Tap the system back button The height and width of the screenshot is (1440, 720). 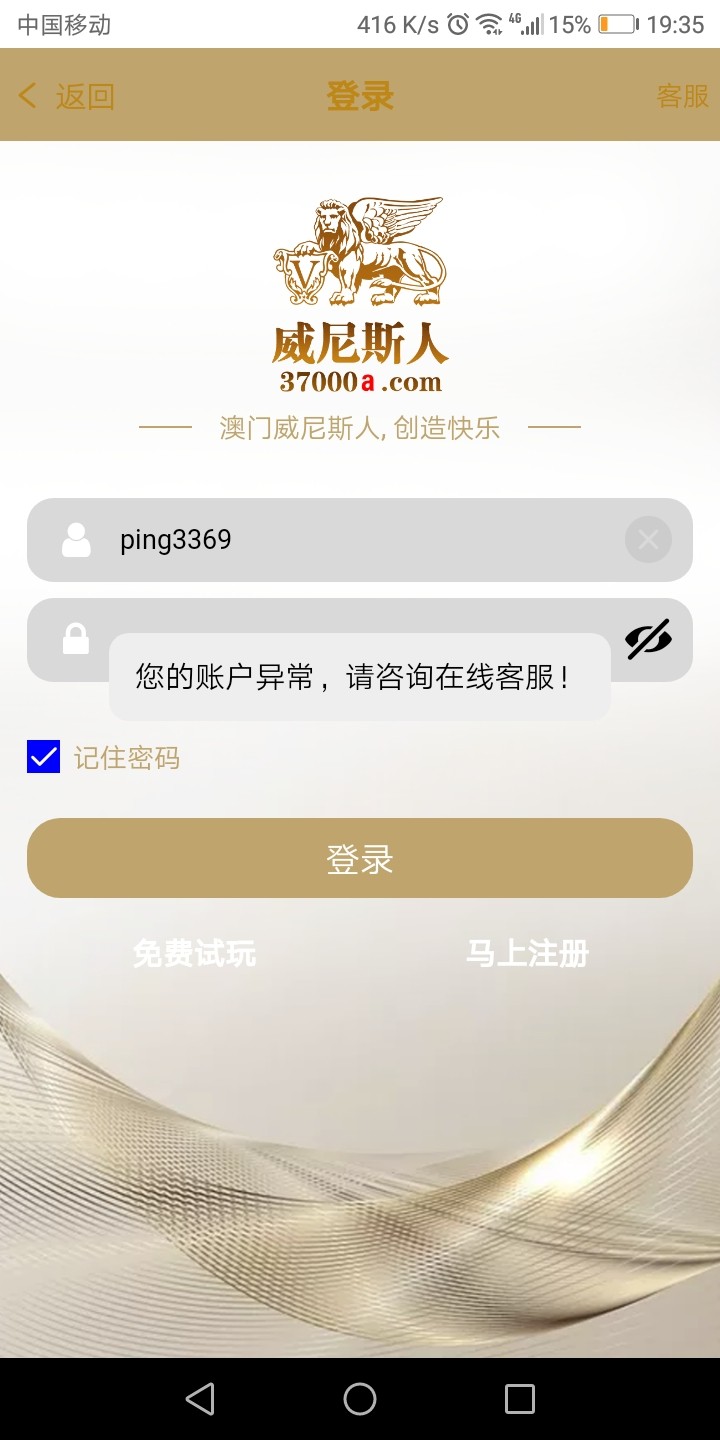[x=200, y=1398]
